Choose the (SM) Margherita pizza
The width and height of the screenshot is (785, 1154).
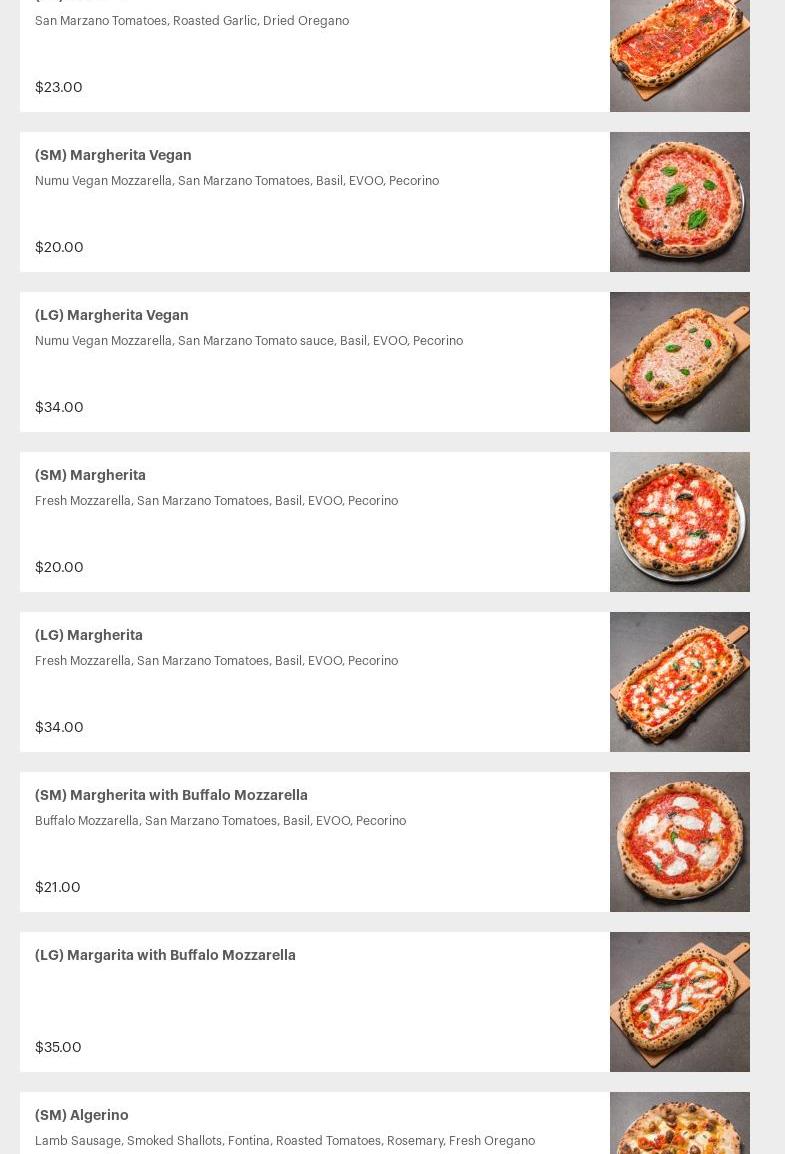point(90,476)
